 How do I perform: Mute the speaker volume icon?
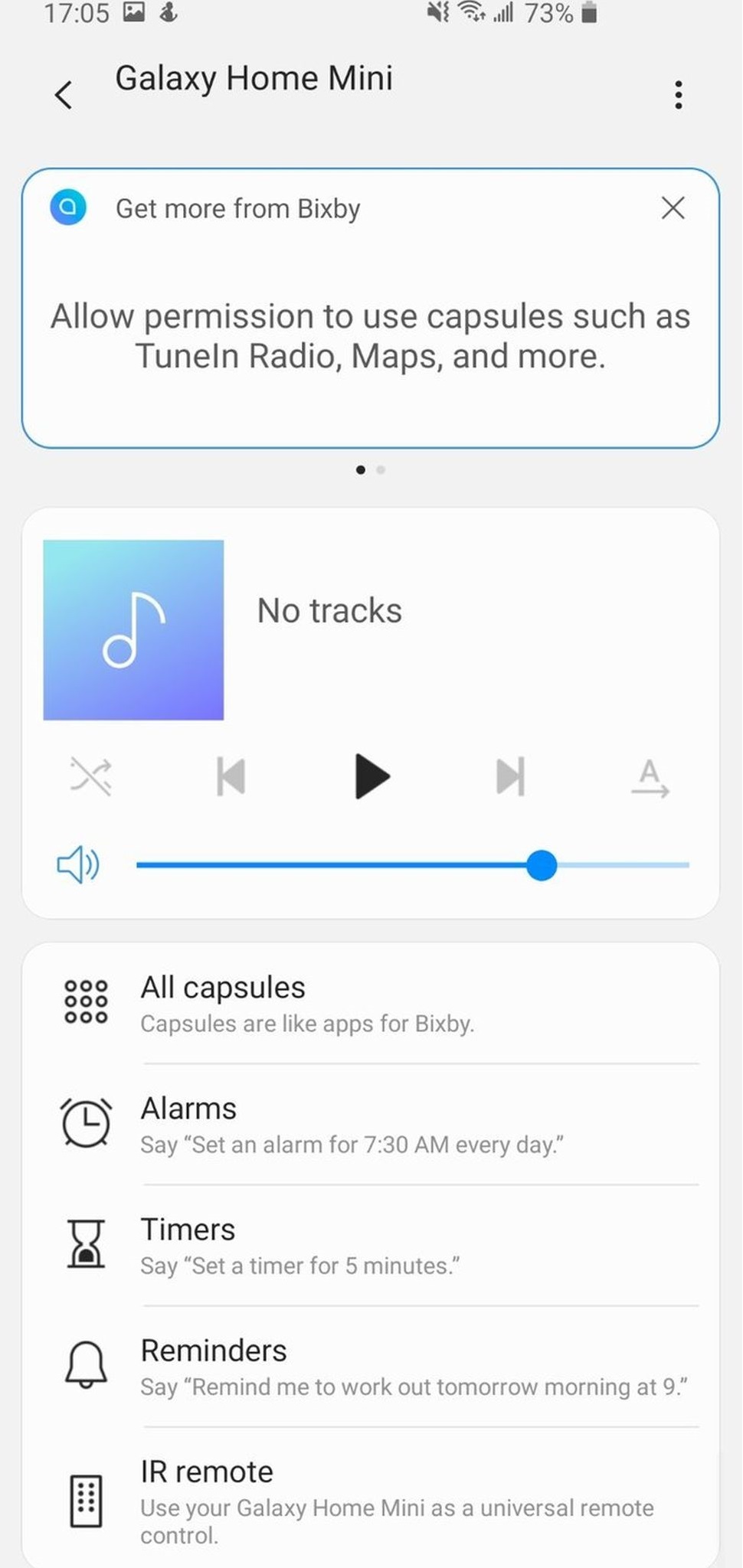78,865
